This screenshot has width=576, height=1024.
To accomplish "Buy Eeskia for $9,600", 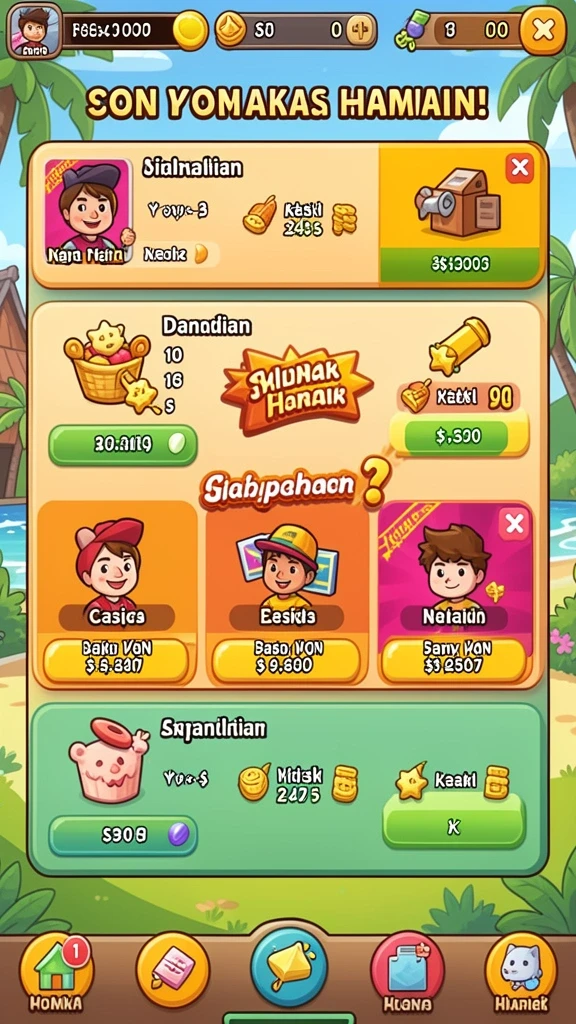I will 286,659.
